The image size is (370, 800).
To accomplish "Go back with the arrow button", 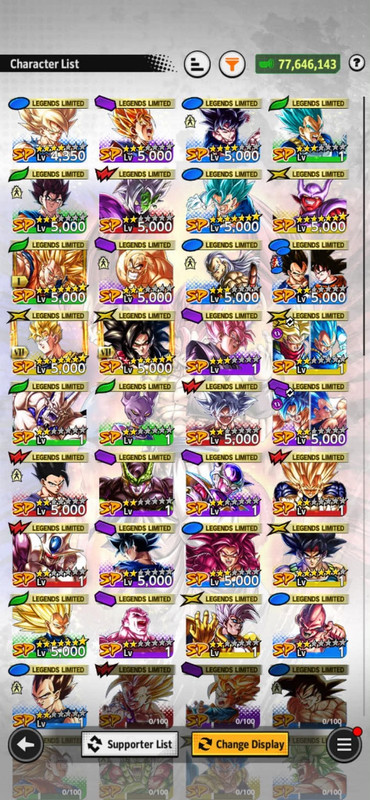I will [x=26, y=744].
